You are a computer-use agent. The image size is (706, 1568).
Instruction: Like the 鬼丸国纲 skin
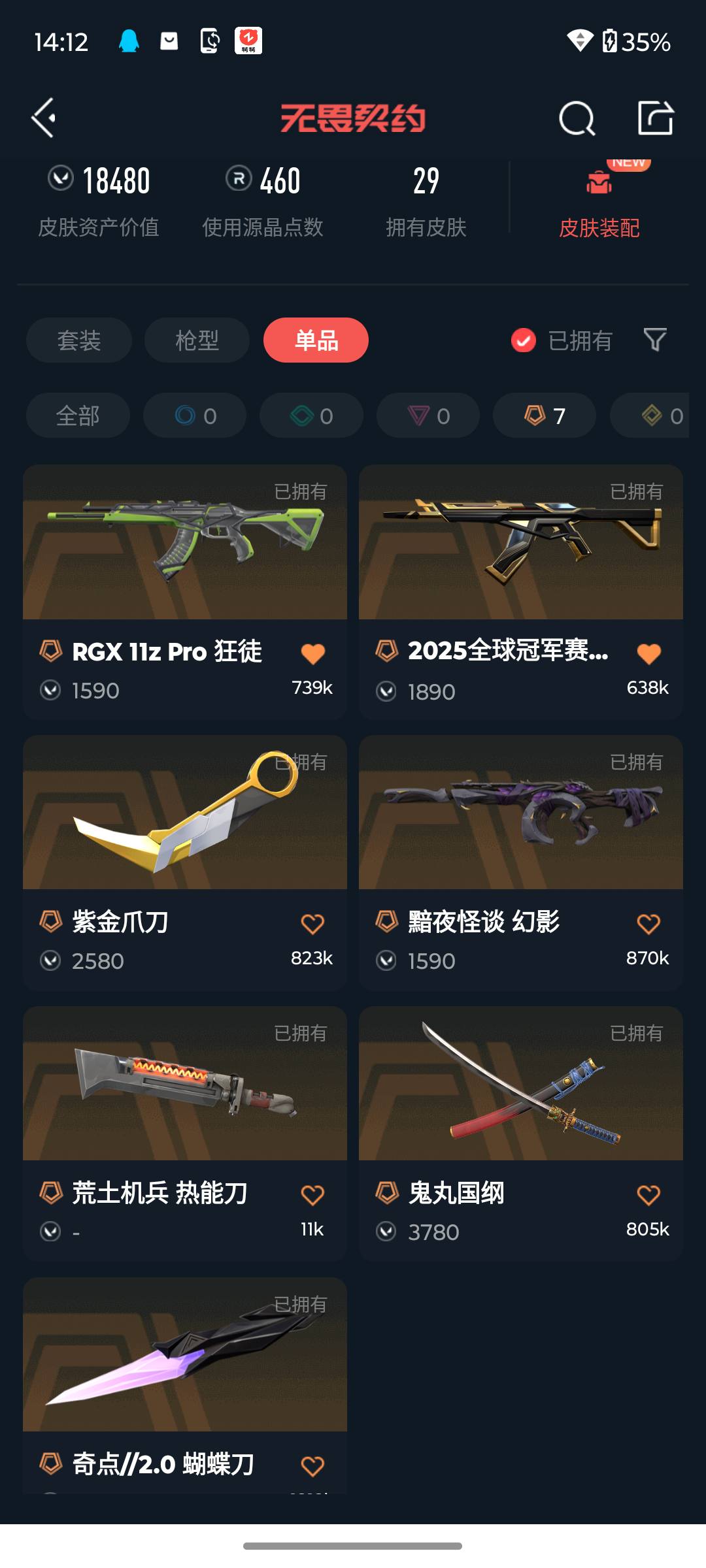click(x=648, y=1195)
